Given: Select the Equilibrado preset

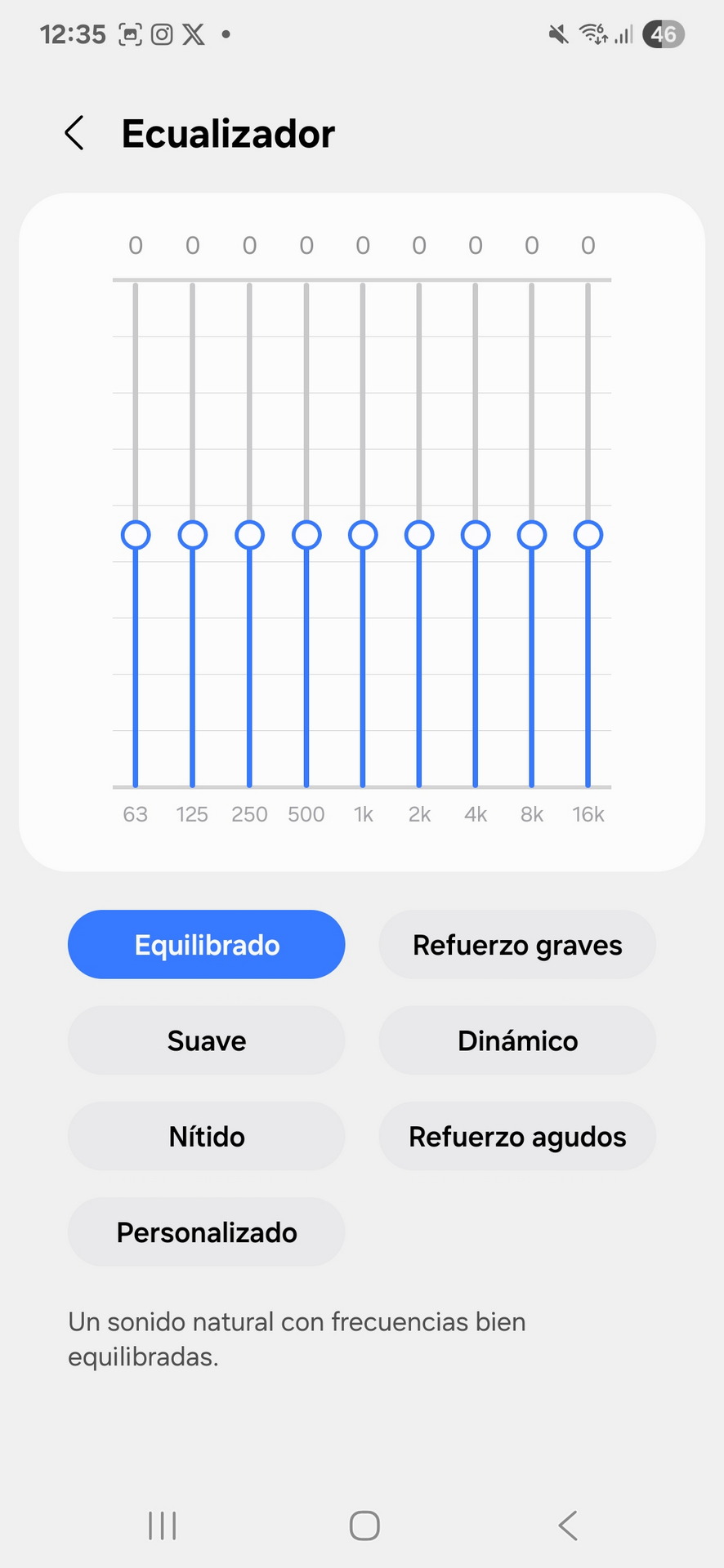Looking at the screenshot, I should point(207,945).
